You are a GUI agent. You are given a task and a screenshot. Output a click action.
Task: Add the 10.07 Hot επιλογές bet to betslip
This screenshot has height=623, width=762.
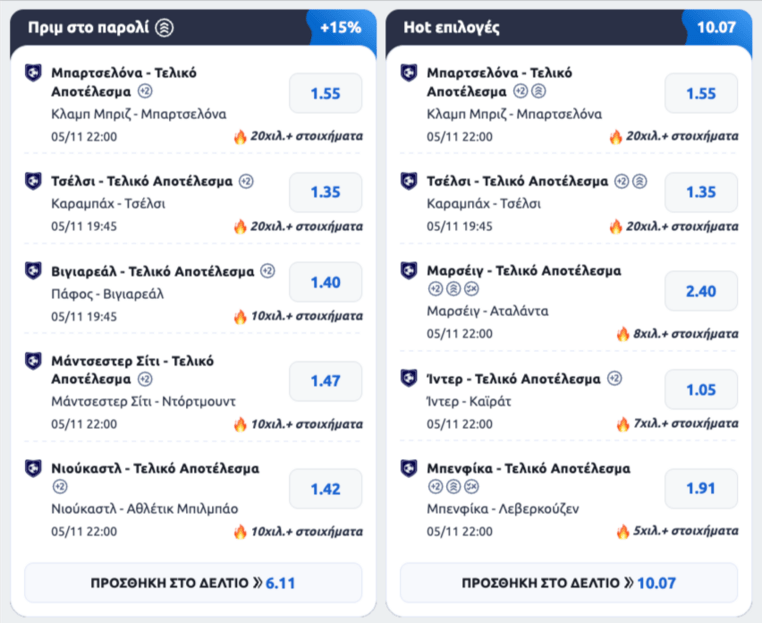[x=569, y=583]
